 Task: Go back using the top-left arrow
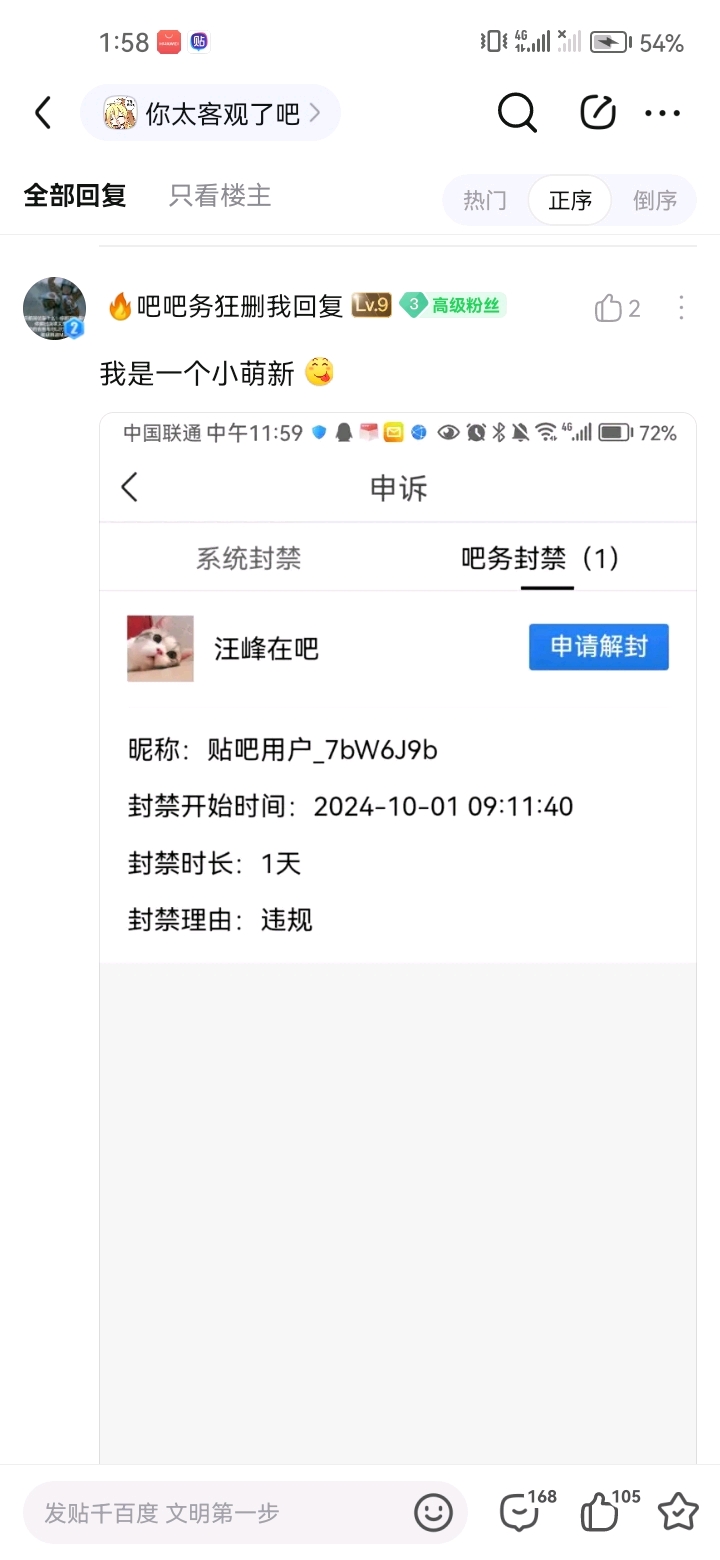43,113
